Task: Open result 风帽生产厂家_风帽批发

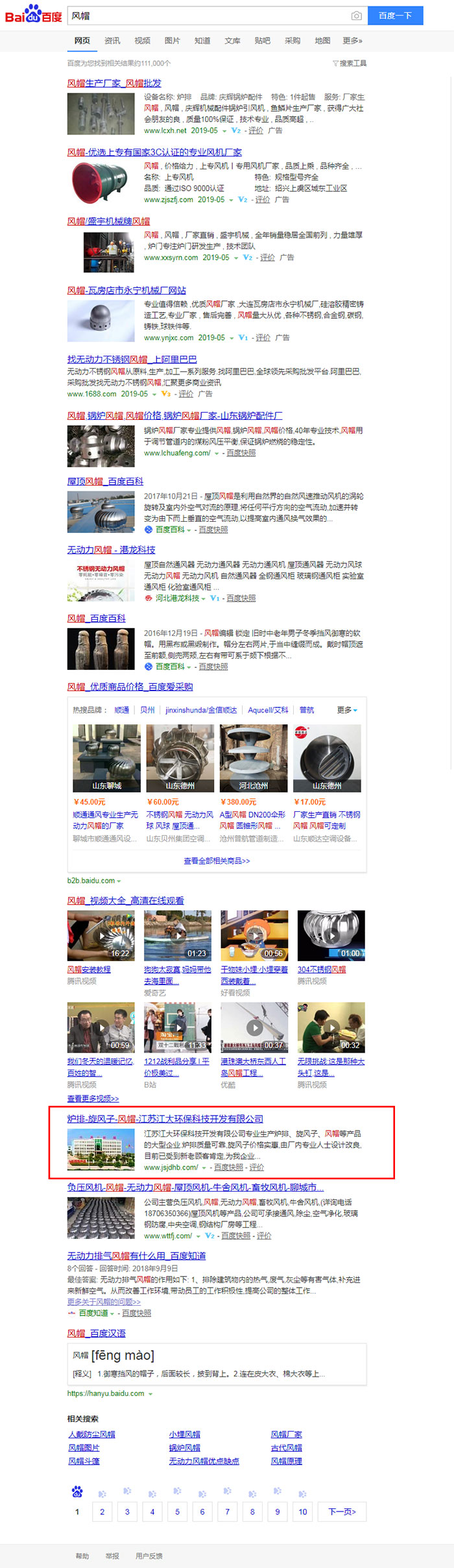Action: click(x=114, y=83)
